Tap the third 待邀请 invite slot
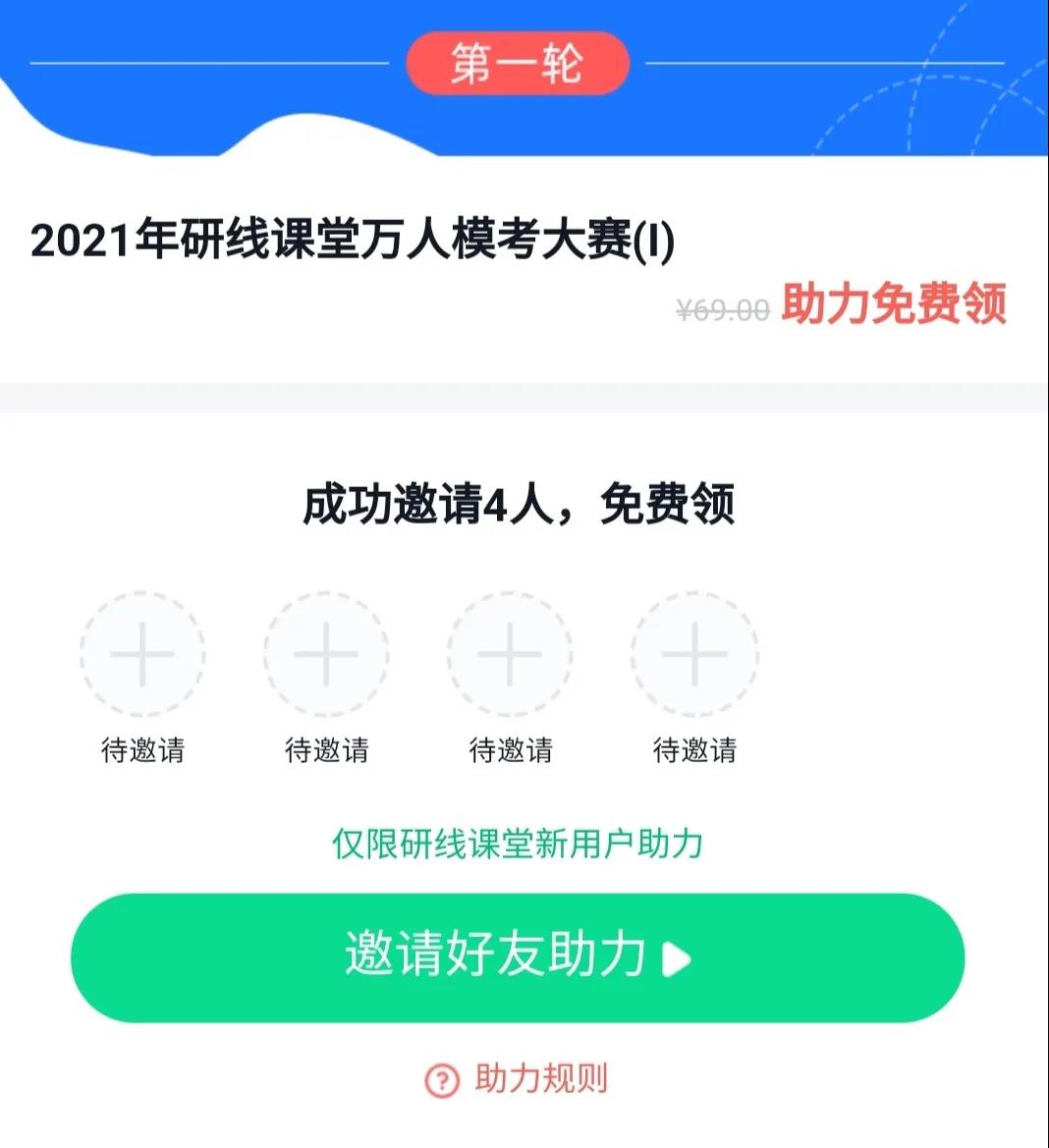The height and width of the screenshot is (1148, 1049). point(510,654)
